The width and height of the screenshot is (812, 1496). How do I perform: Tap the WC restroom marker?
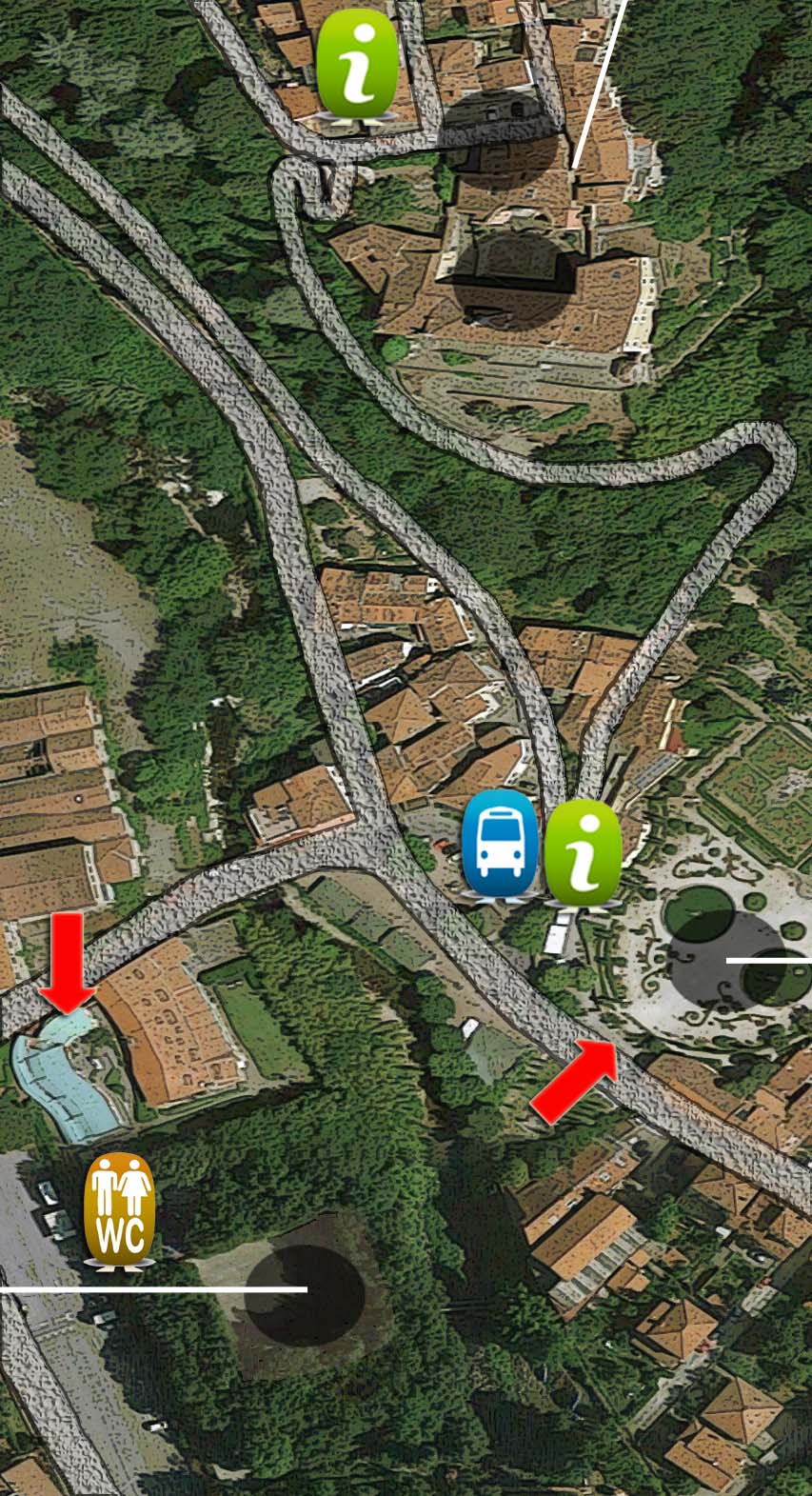[119, 1211]
